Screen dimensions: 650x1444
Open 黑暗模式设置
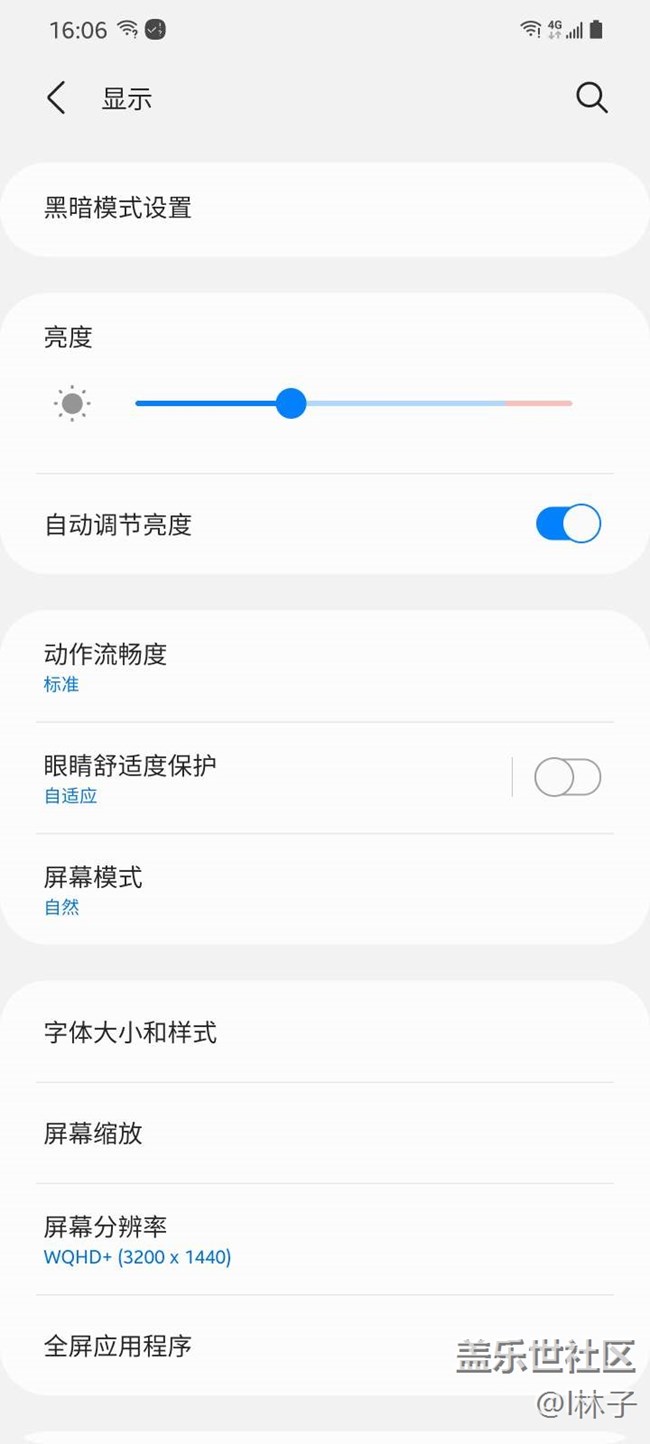[x=118, y=208]
